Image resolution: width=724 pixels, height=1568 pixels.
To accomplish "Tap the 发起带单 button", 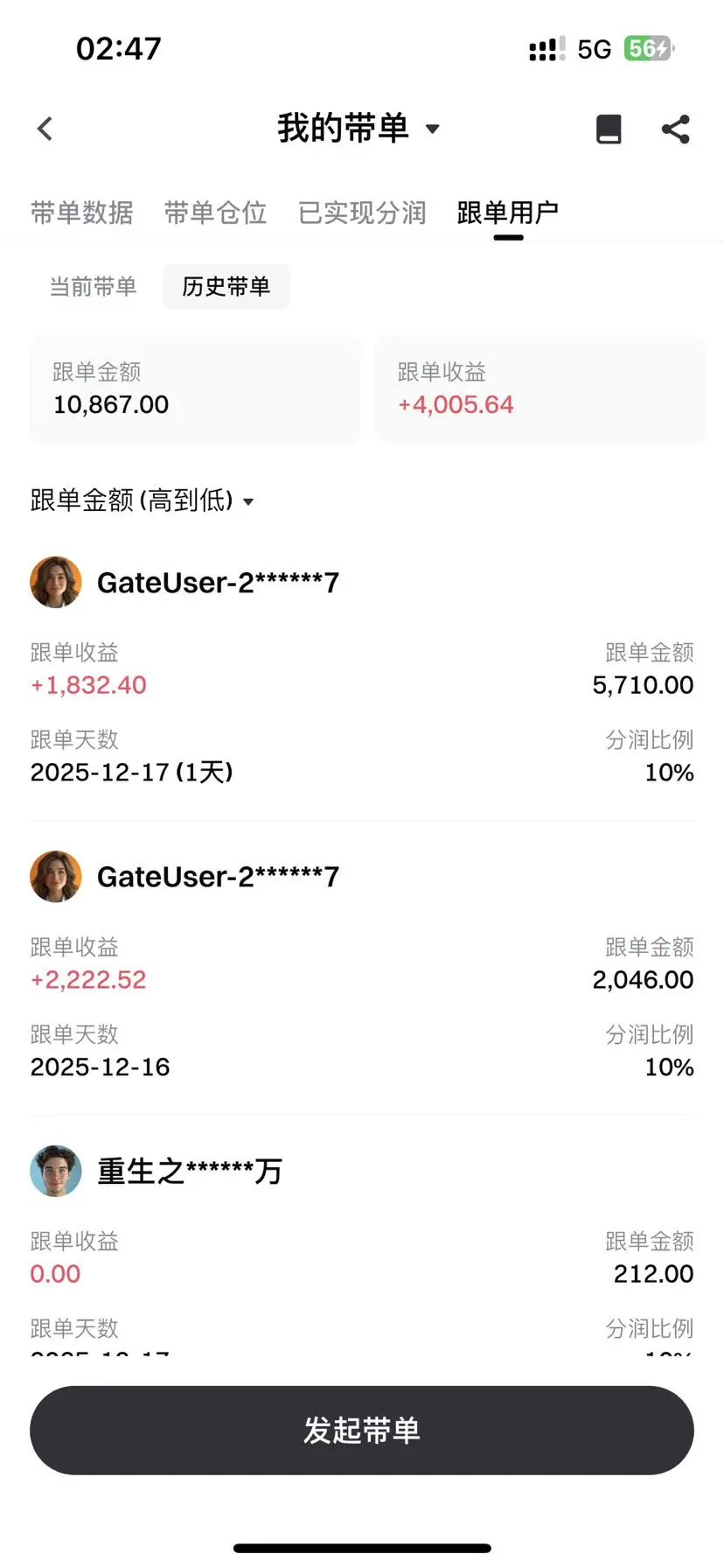I will point(362,1430).
